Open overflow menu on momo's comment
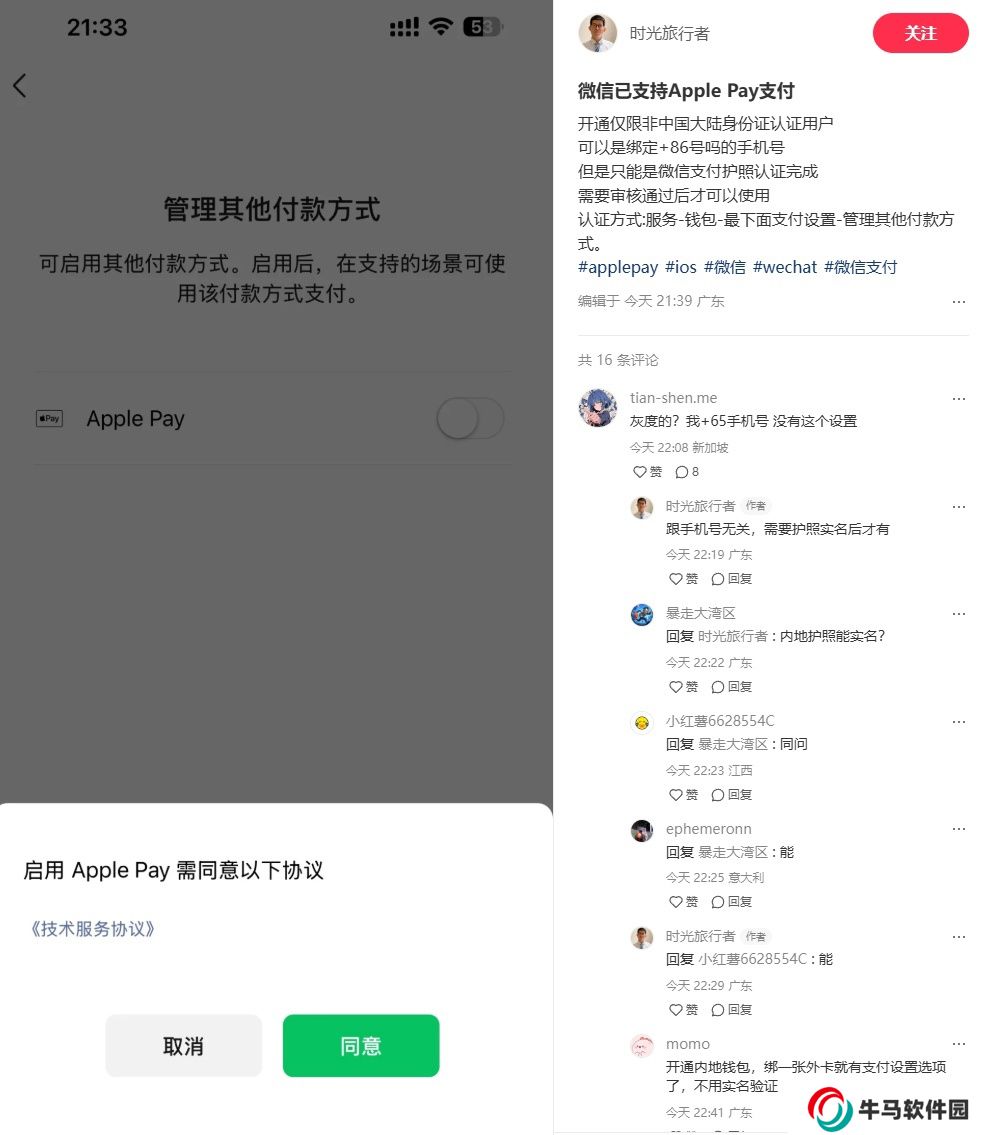988x1135 pixels. 958,1044
